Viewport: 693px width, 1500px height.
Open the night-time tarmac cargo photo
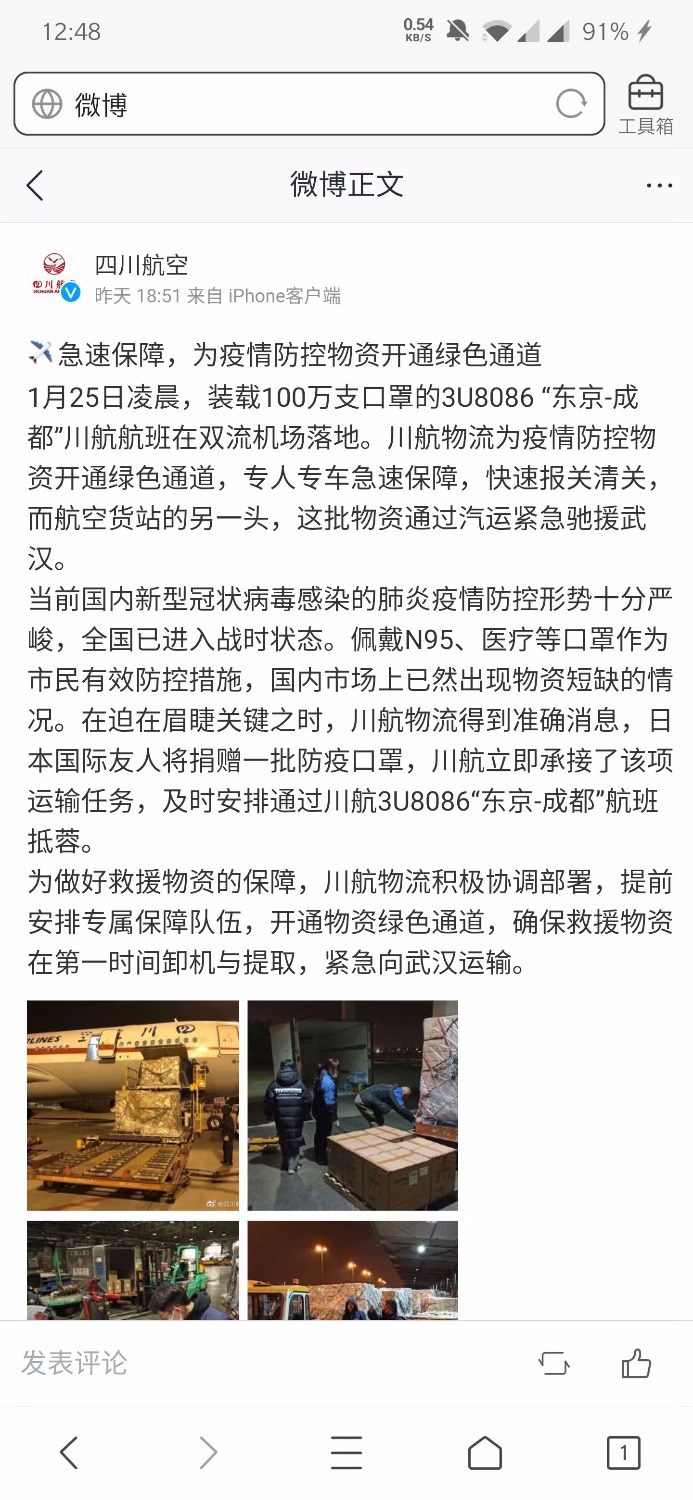click(x=353, y=1270)
